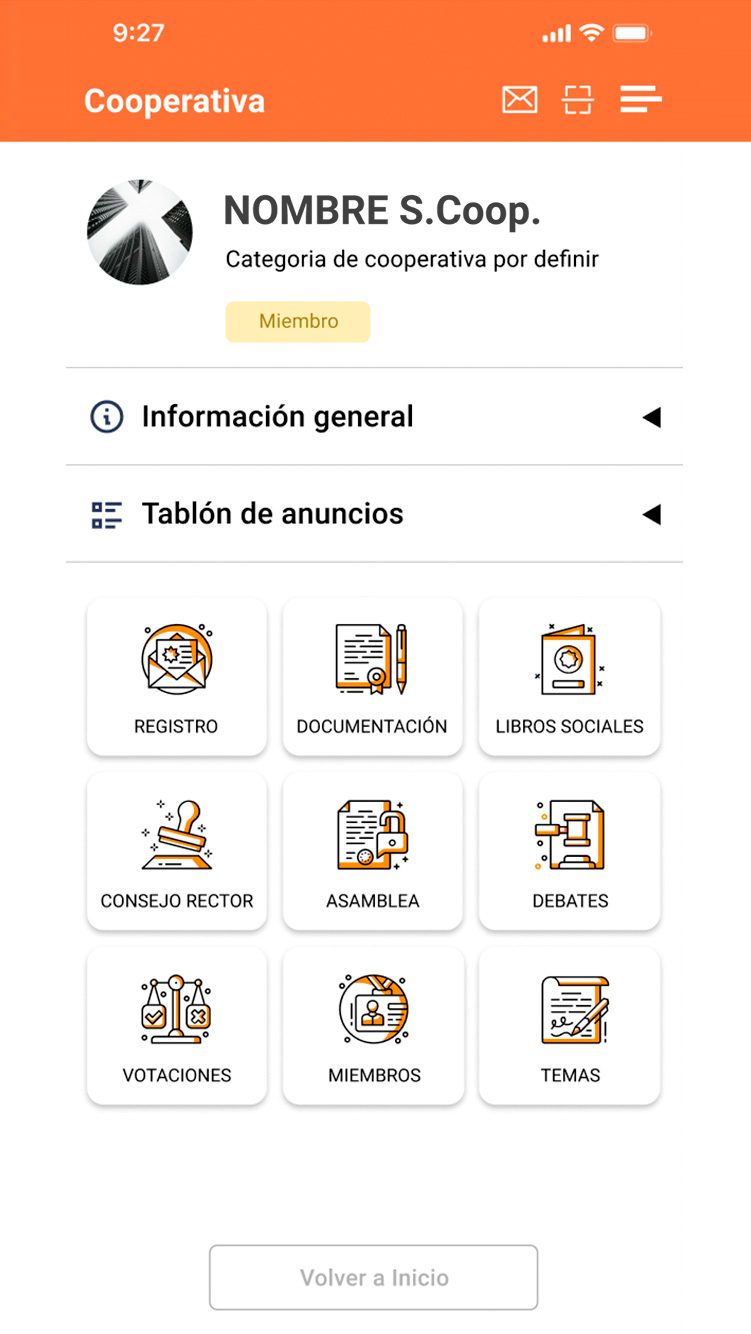
Task: Open Consejo Rector section
Action: (177, 851)
